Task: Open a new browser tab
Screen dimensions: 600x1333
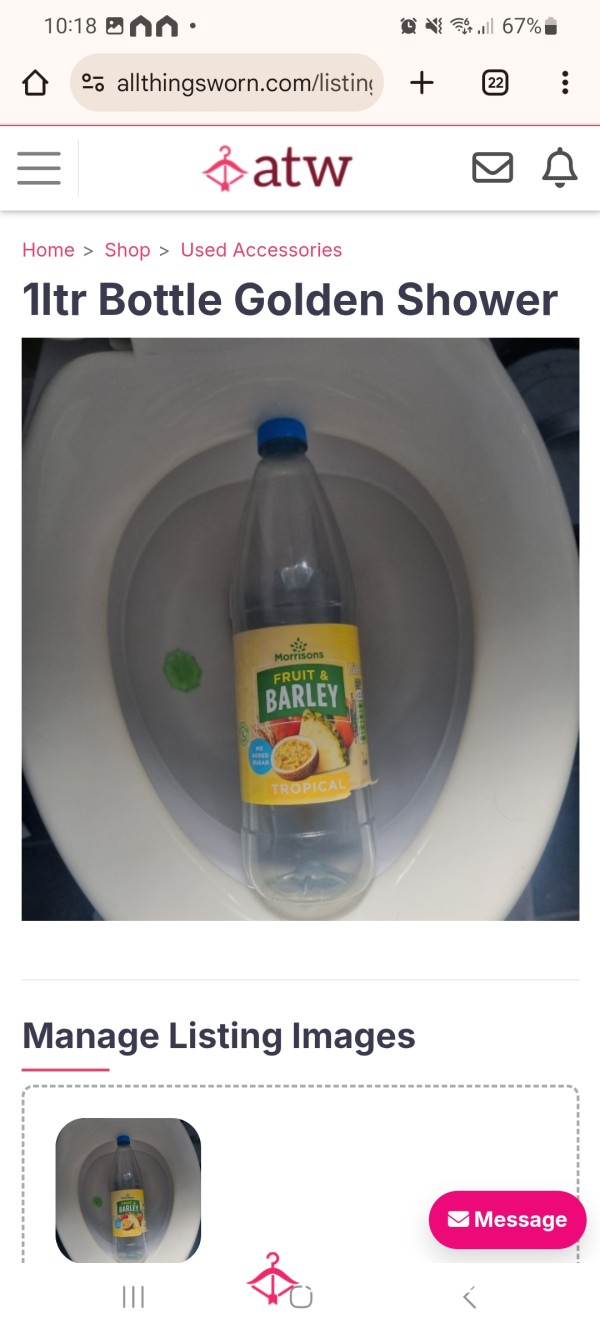Action: pos(422,83)
